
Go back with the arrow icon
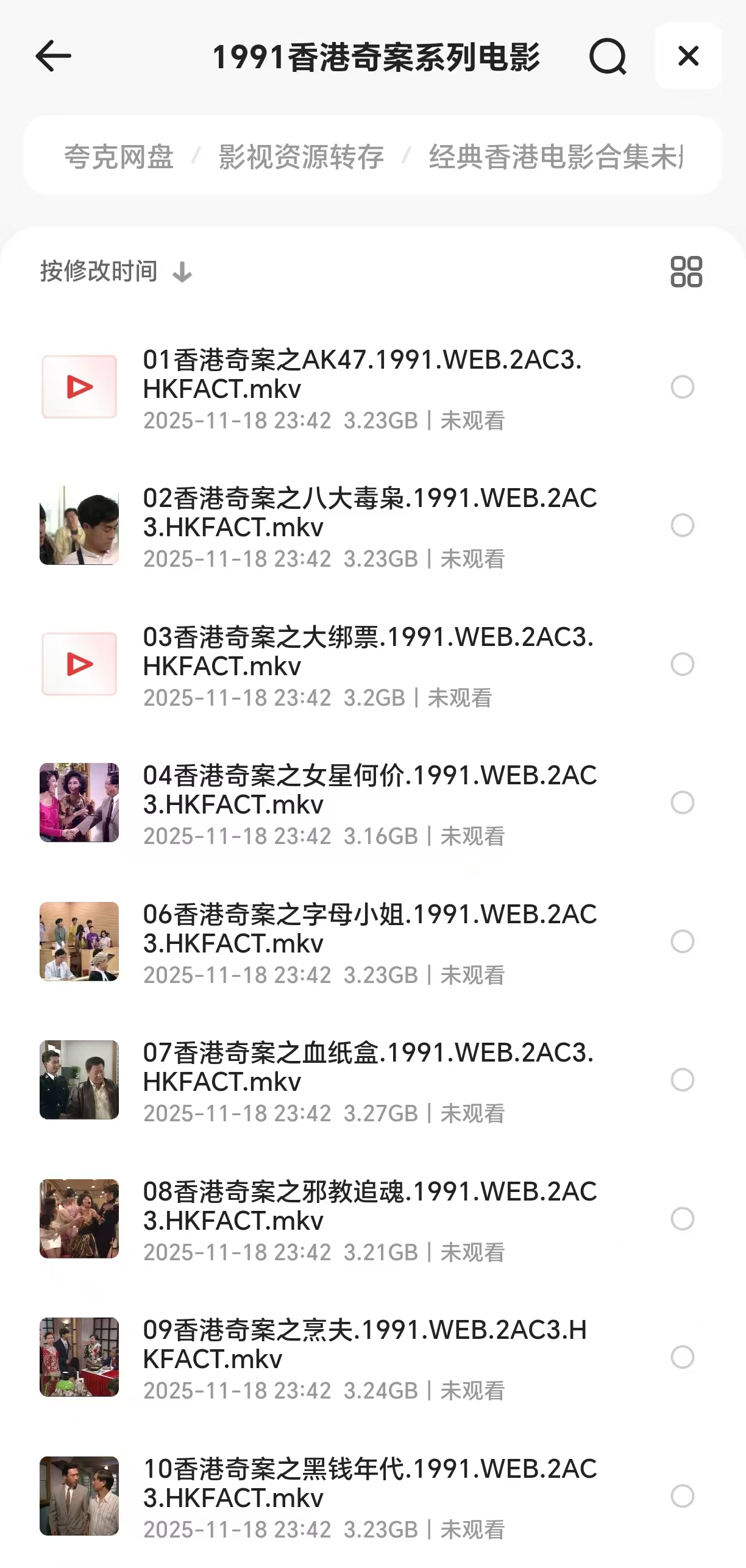click(54, 56)
